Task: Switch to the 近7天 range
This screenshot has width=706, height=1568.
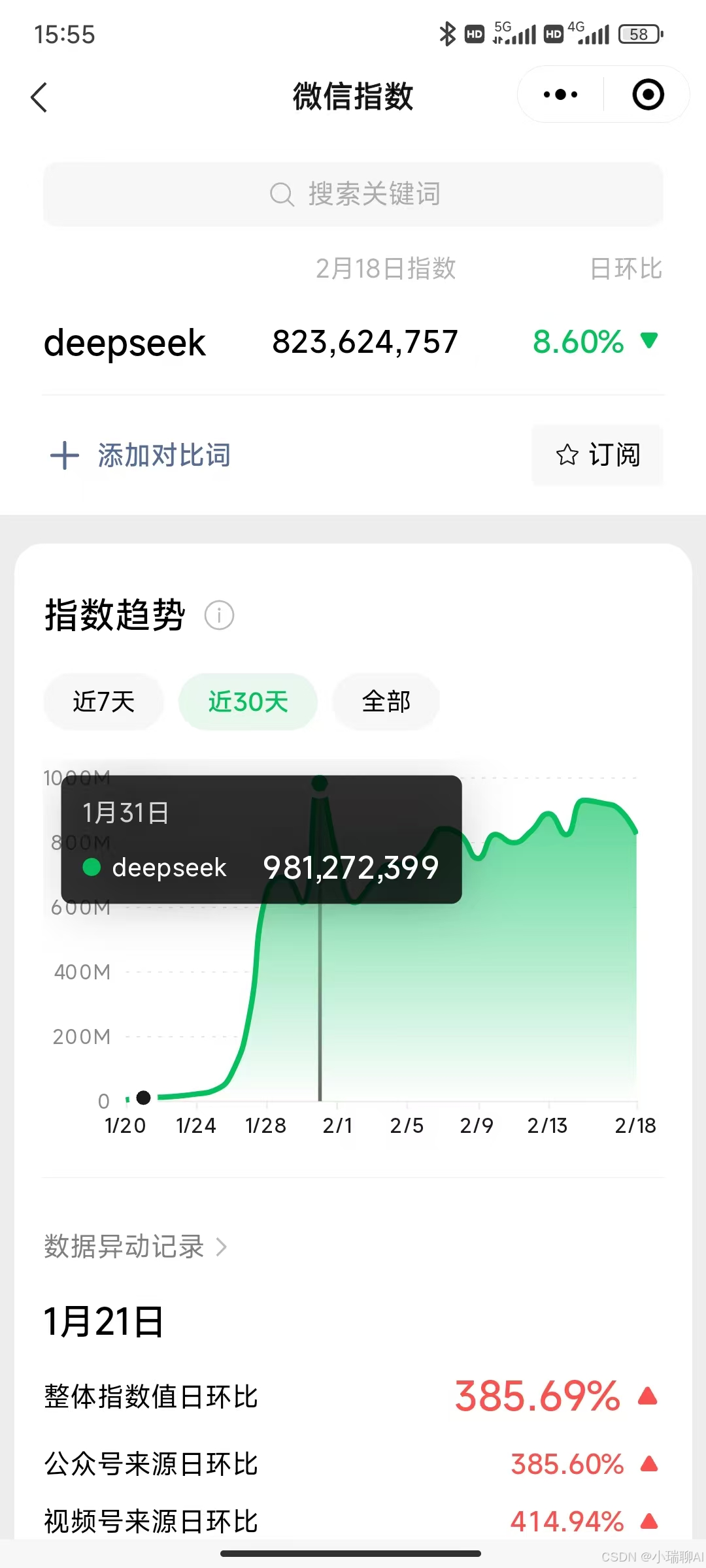Action: click(x=103, y=702)
